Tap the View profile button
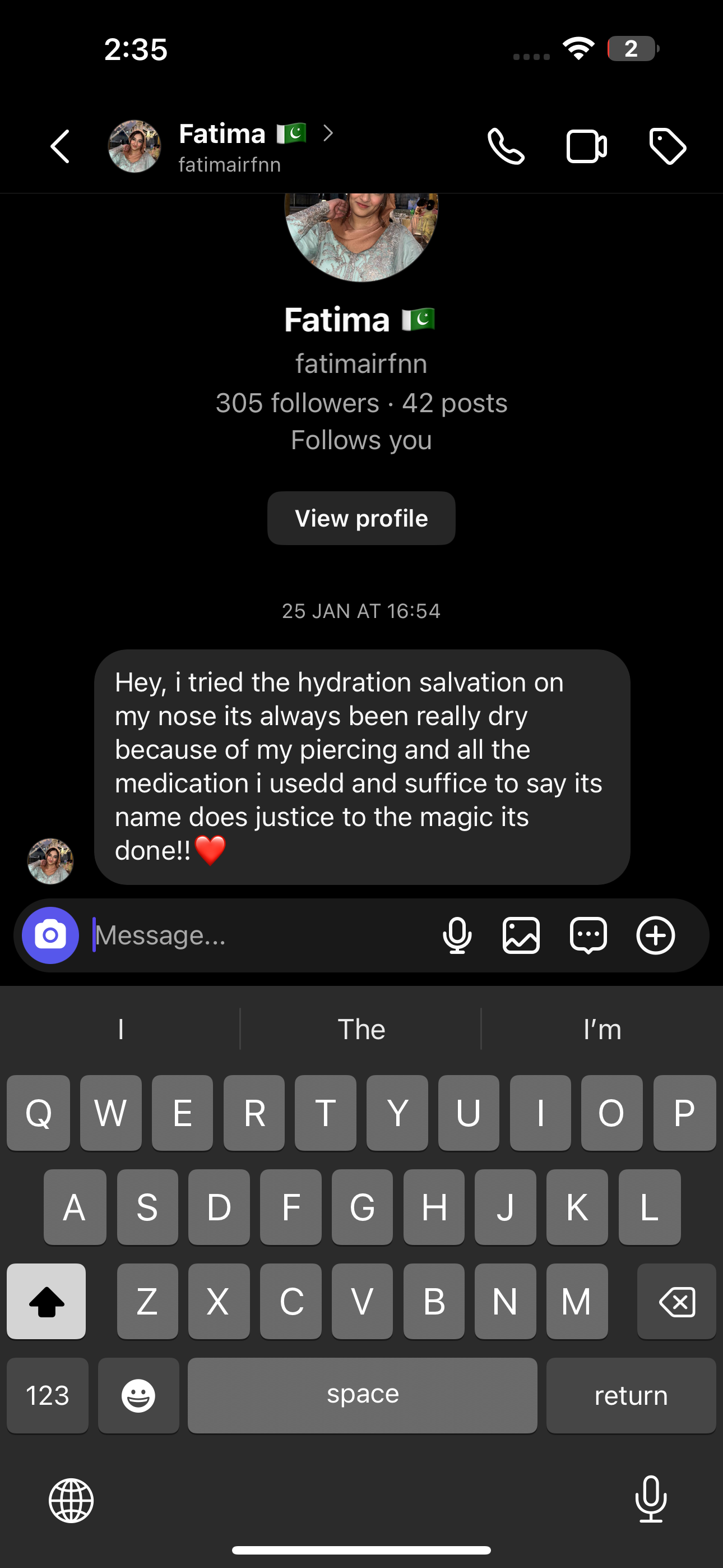This screenshot has width=723, height=1568. tap(361, 519)
